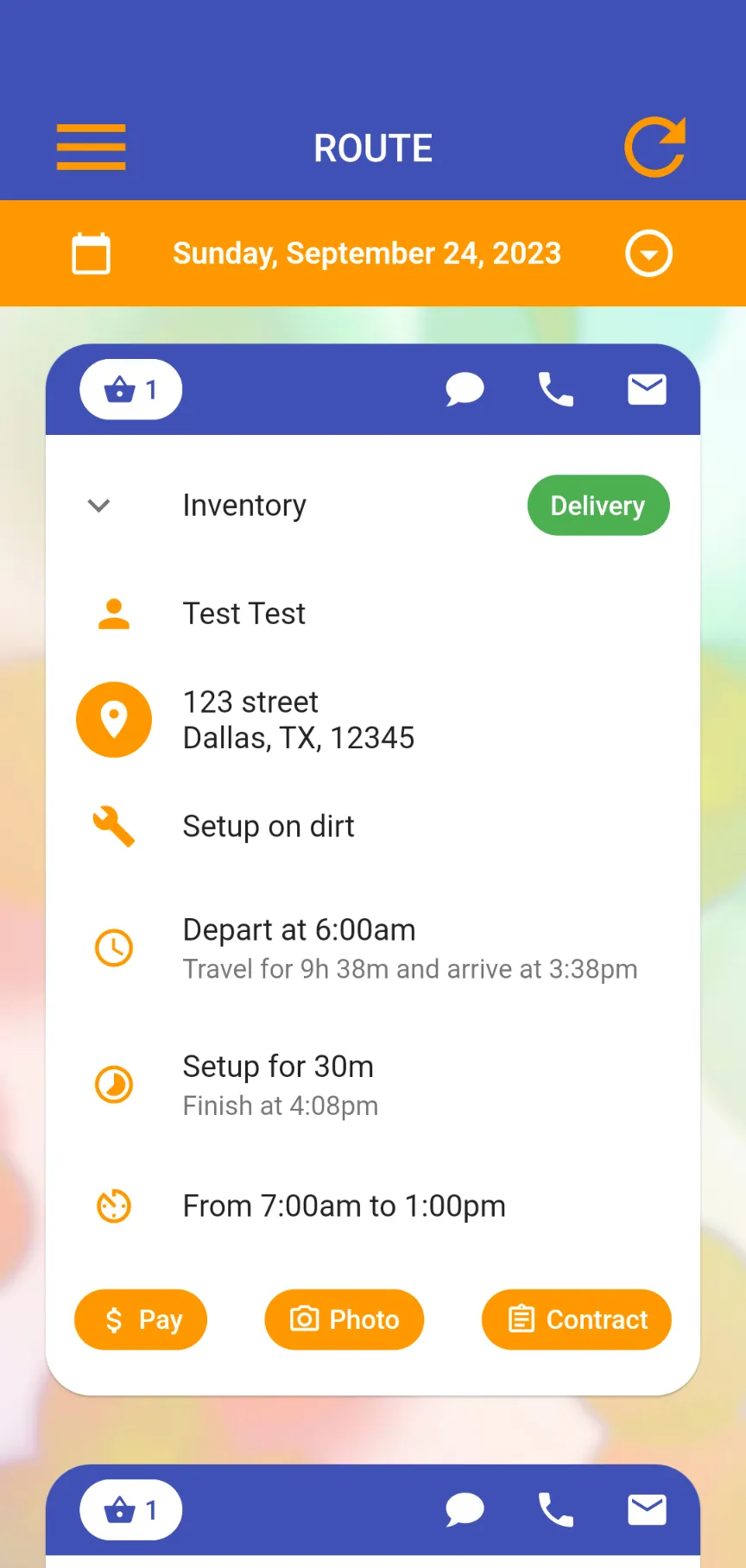Open the chat message icon on the first job
The image size is (746, 1568).
tap(465, 389)
